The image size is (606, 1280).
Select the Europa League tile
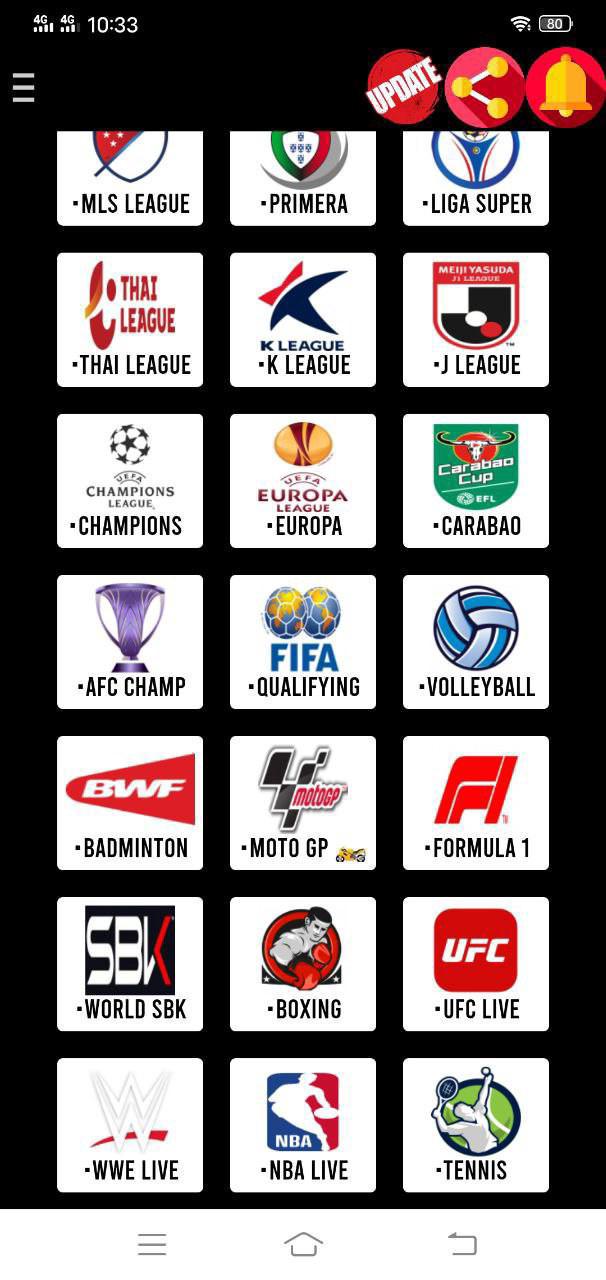tap(303, 480)
